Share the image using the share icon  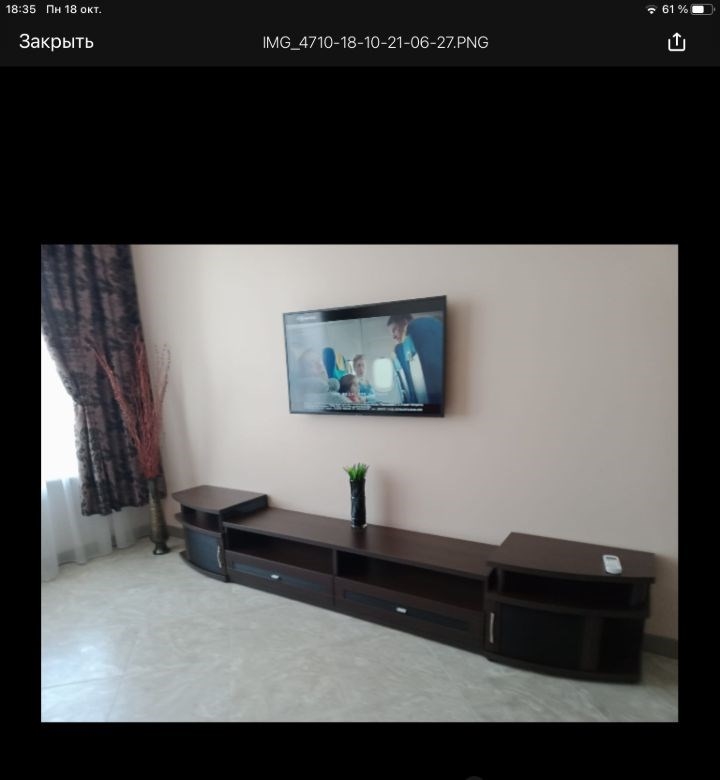pos(677,42)
